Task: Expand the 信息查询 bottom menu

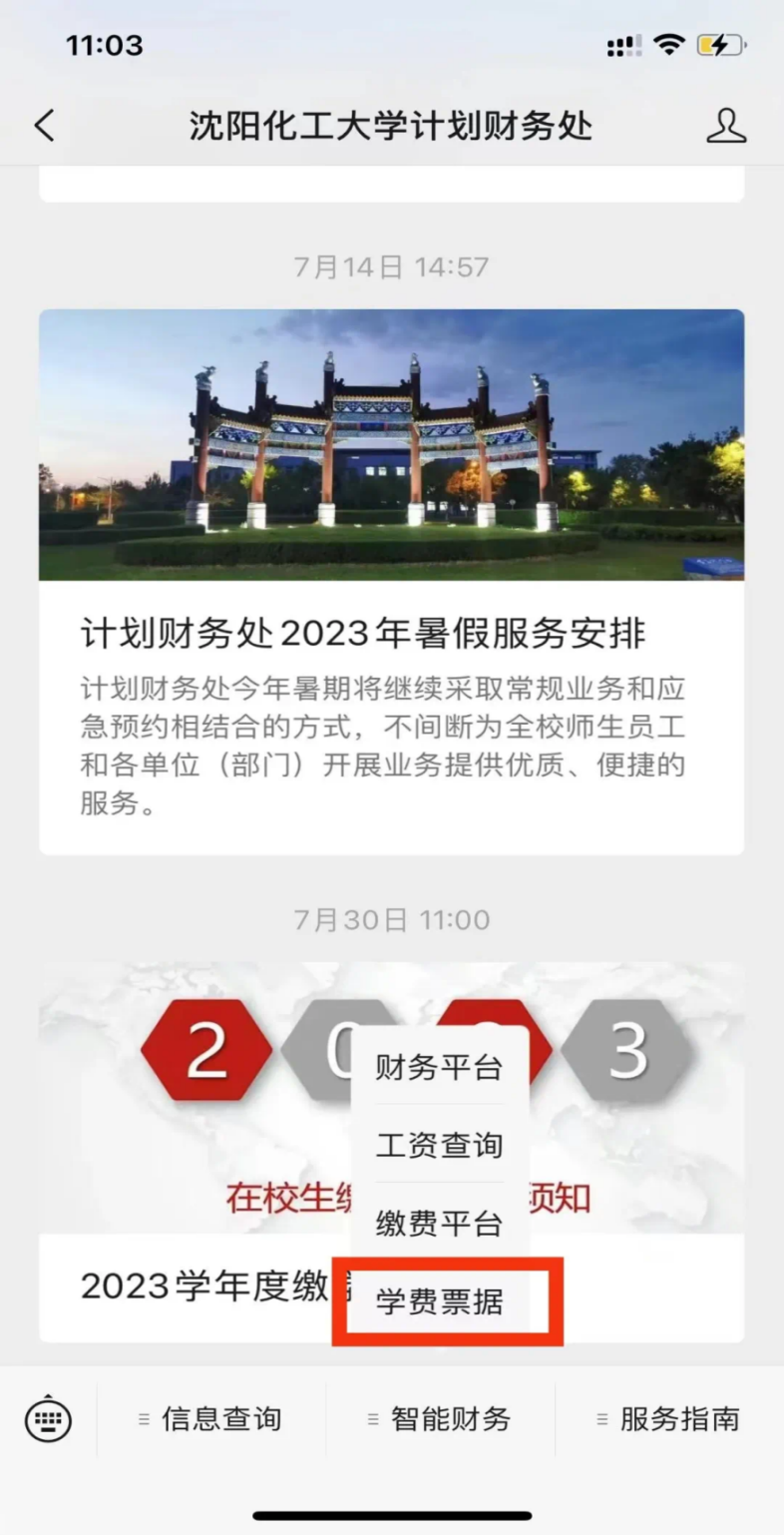Action: pos(211,1419)
